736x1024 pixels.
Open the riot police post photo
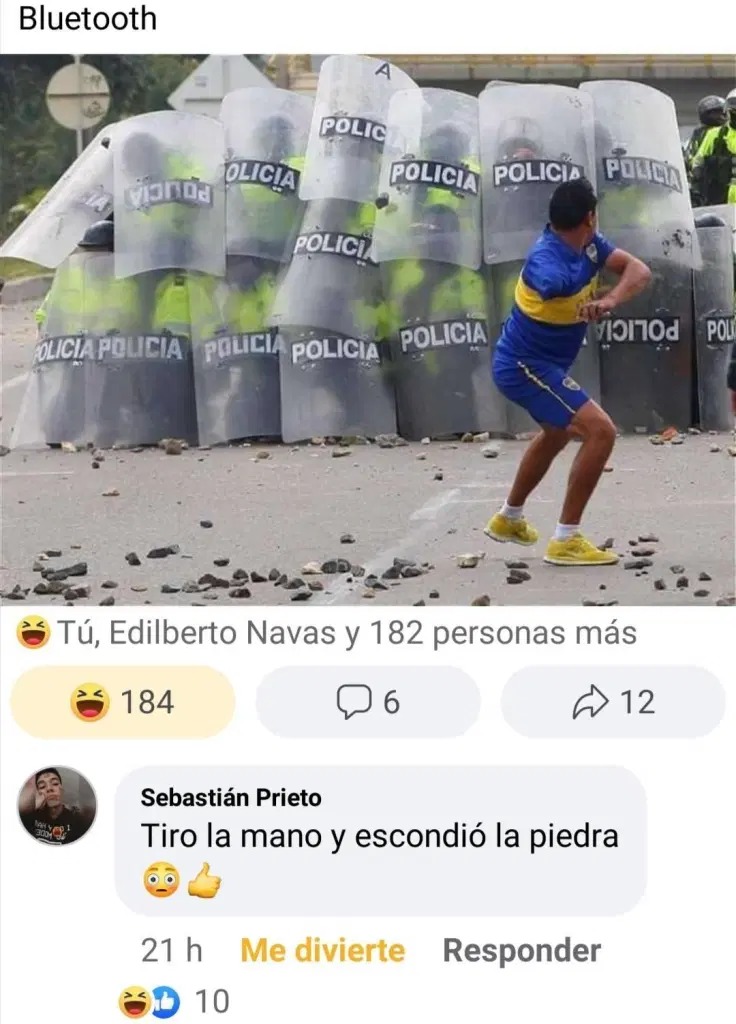click(x=368, y=330)
